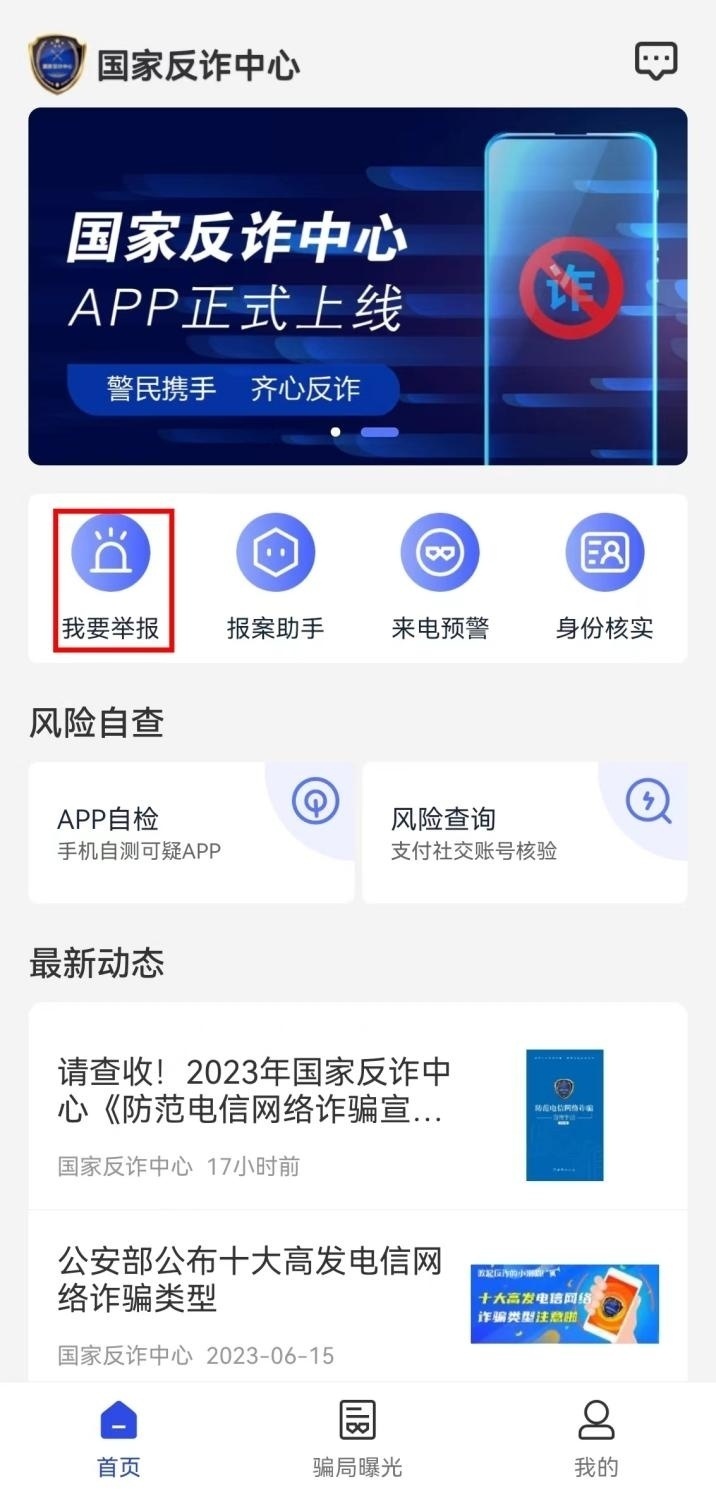
Task: Open 报案助手
Action: (x=275, y=579)
